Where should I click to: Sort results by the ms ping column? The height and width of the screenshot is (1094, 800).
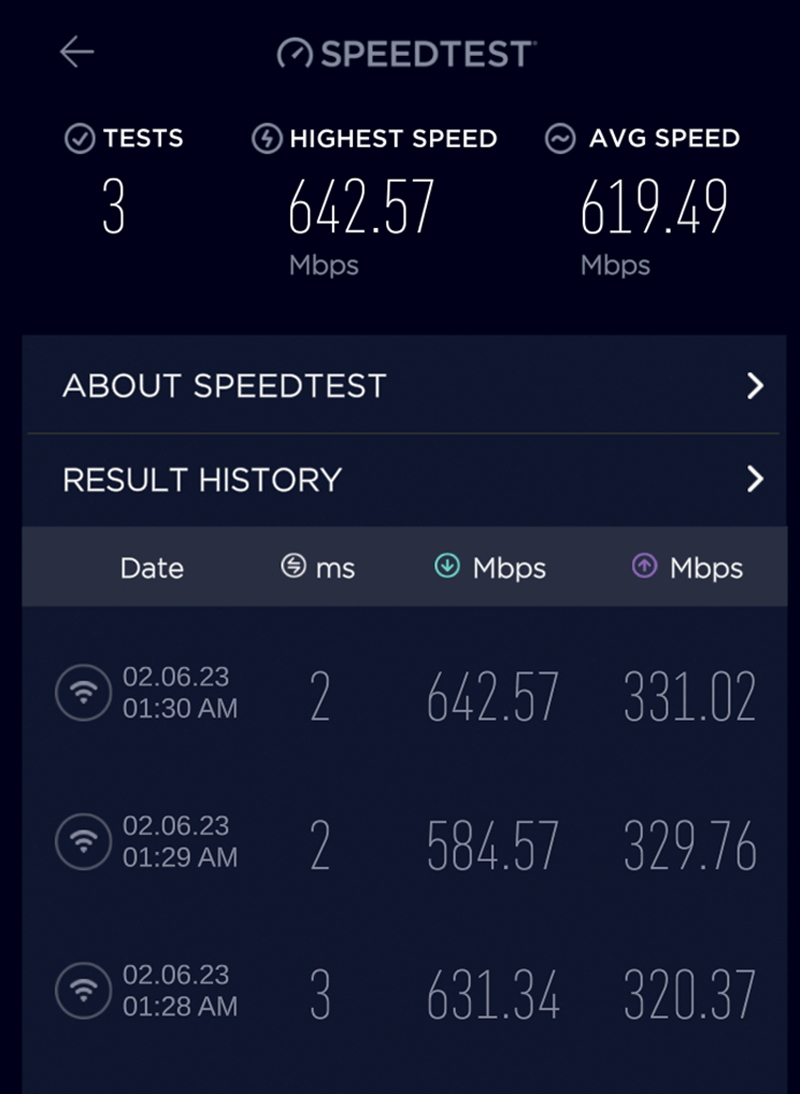pos(318,568)
